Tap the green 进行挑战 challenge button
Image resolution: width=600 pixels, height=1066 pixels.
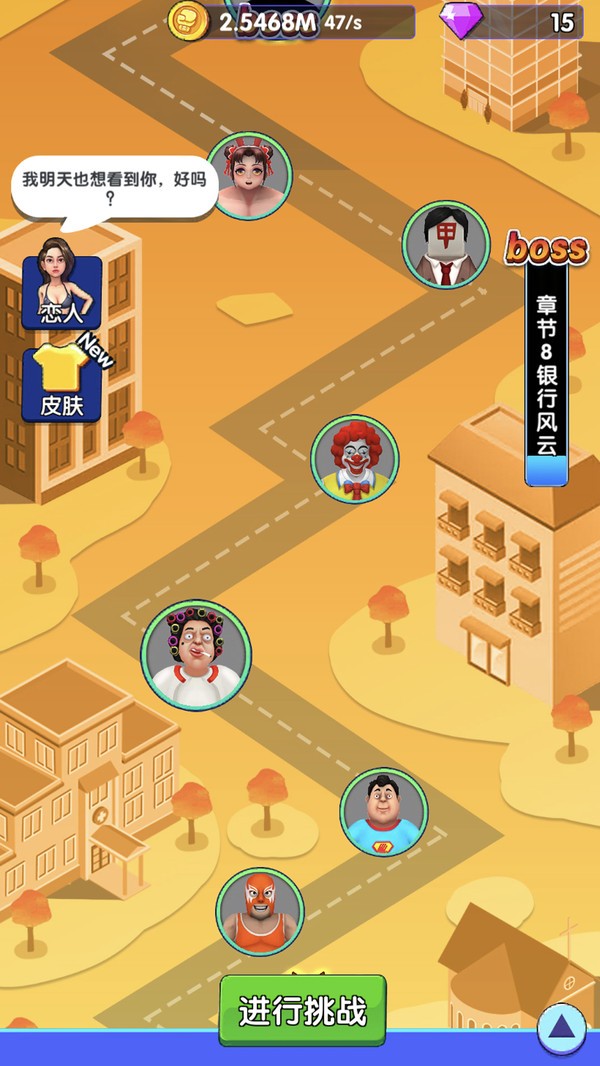[302, 1010]
